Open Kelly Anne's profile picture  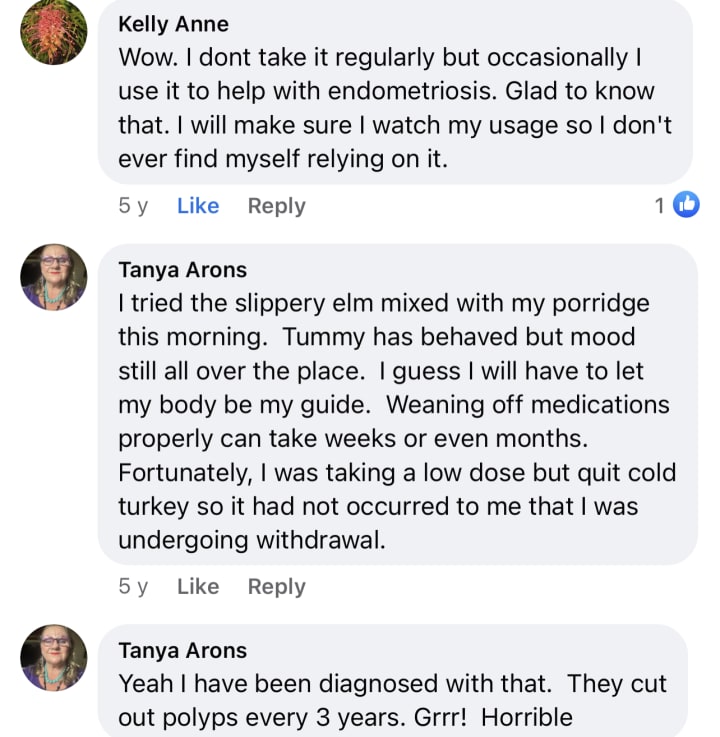pos(54,32)
